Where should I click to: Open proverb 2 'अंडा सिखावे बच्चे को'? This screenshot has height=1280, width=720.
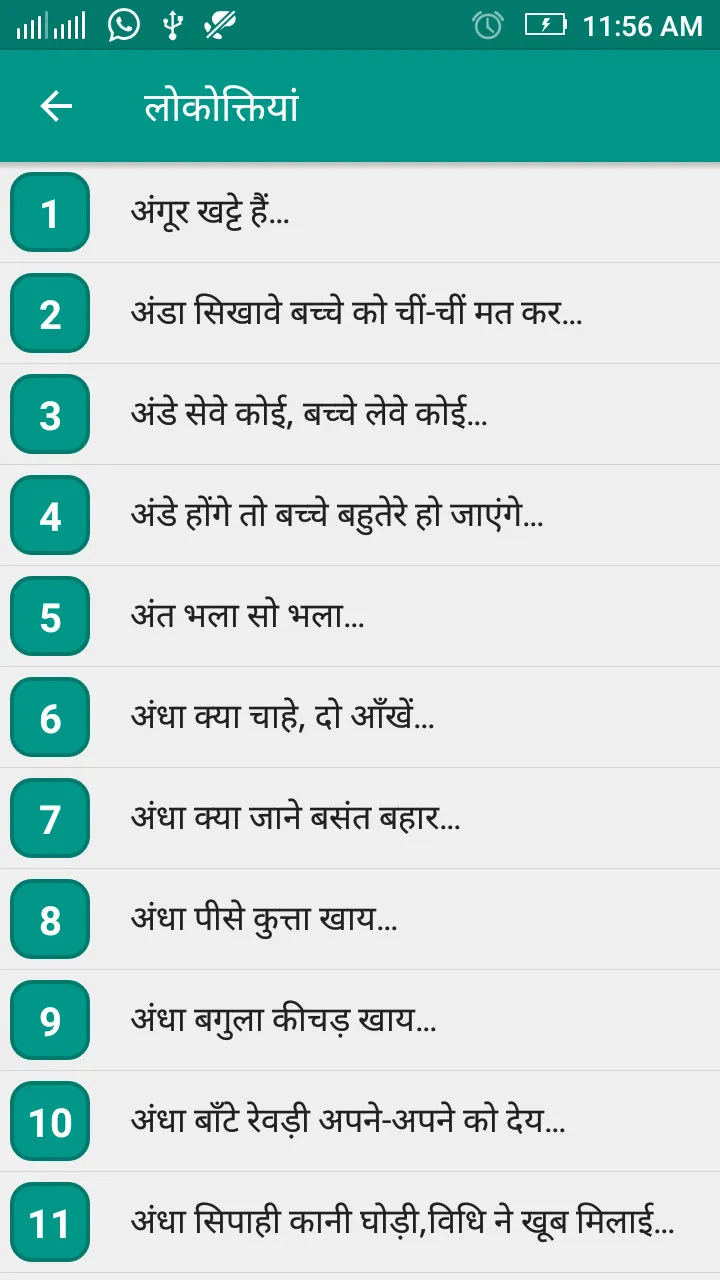coord(360,313)
